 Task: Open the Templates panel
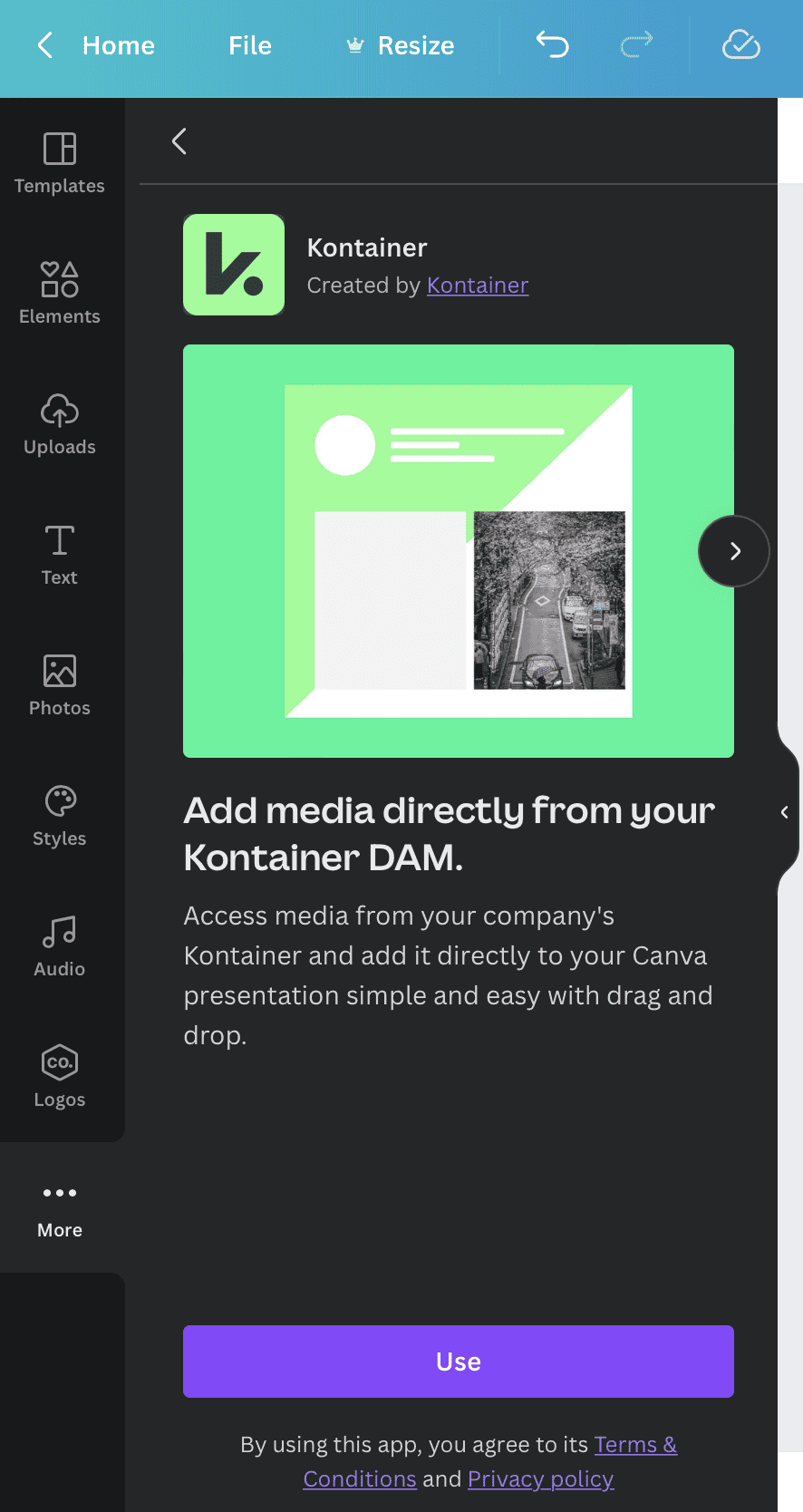coord(60,163)
